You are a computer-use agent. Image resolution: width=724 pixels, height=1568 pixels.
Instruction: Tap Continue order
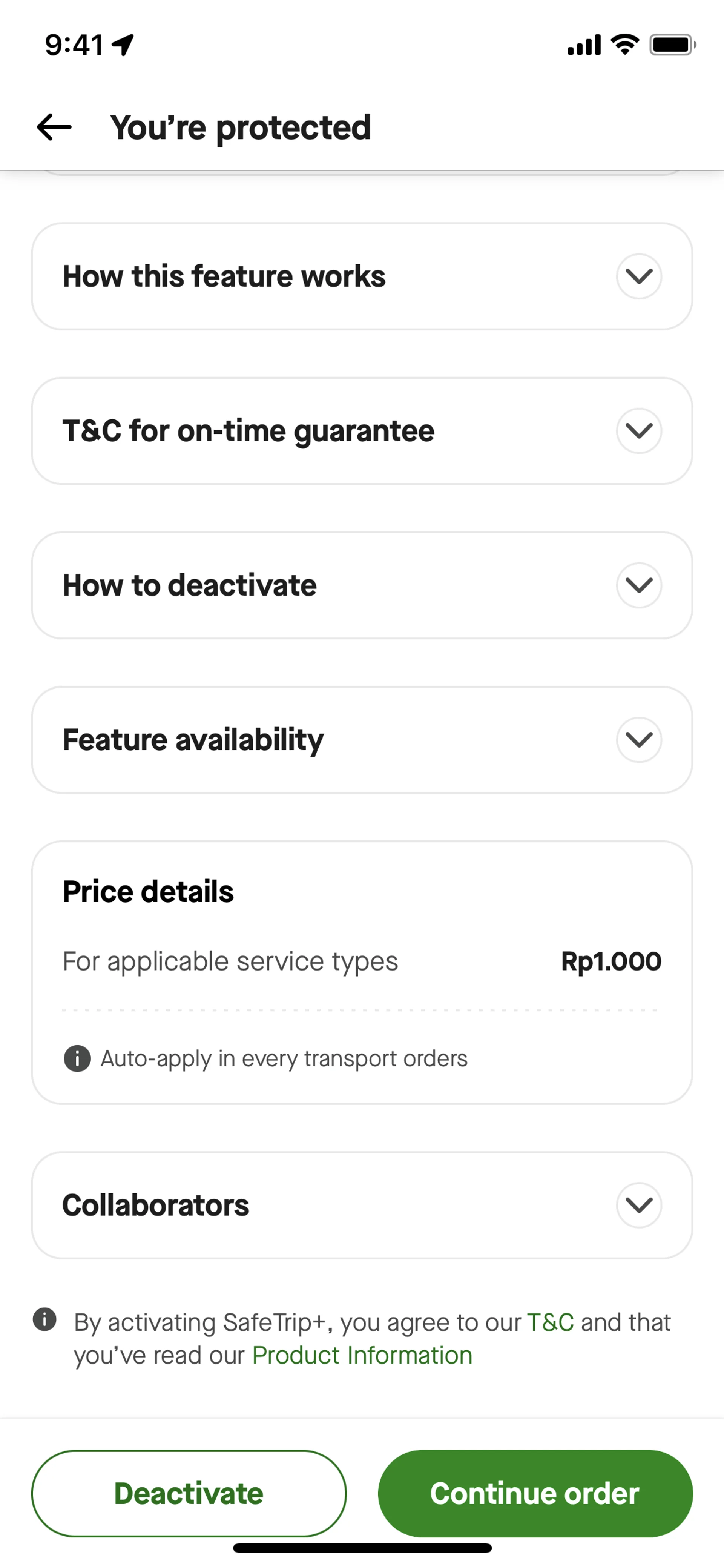click(535, 1493)
